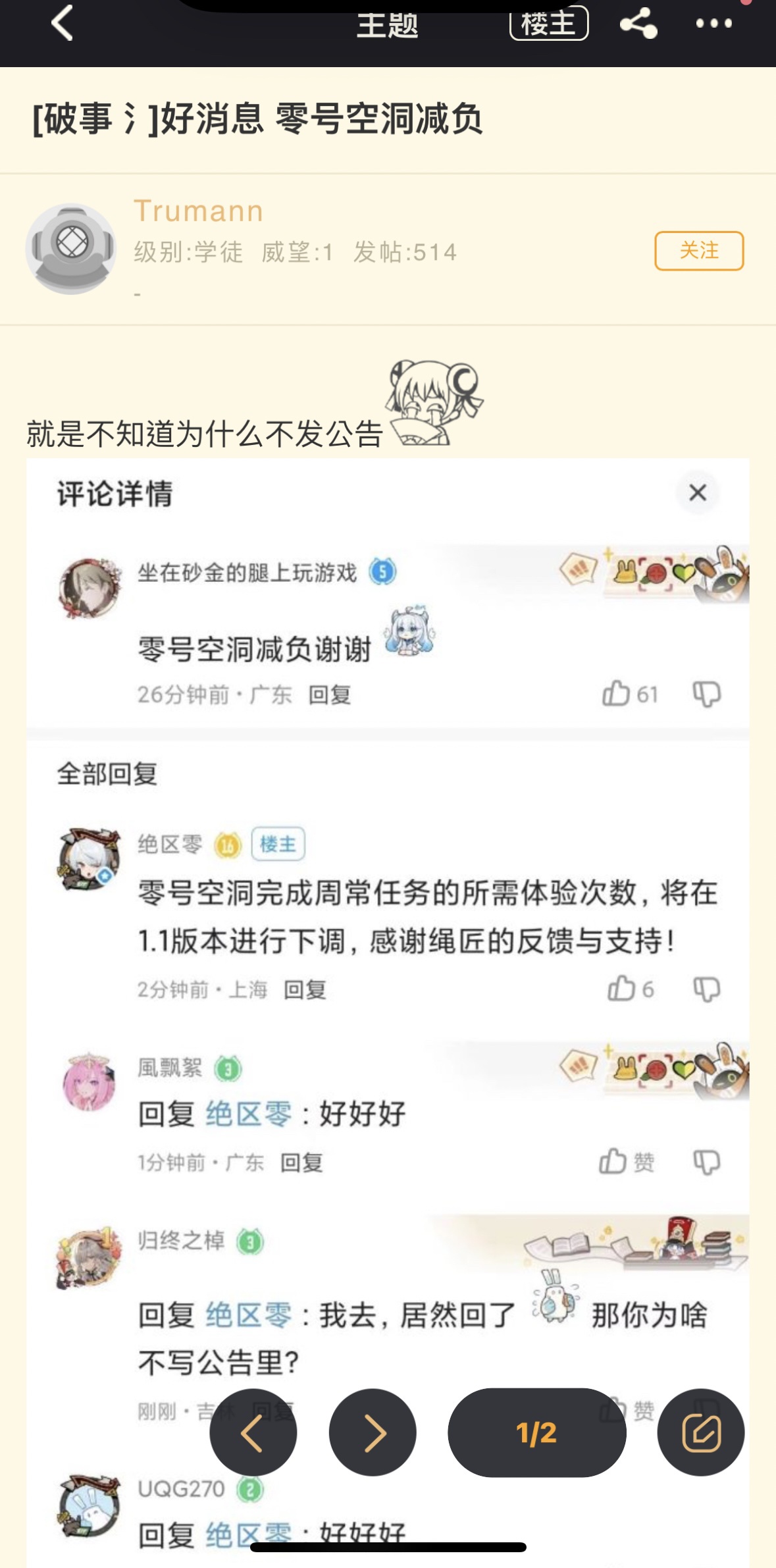Follow Trumann with the 关注 button

(x=698, y=250)
